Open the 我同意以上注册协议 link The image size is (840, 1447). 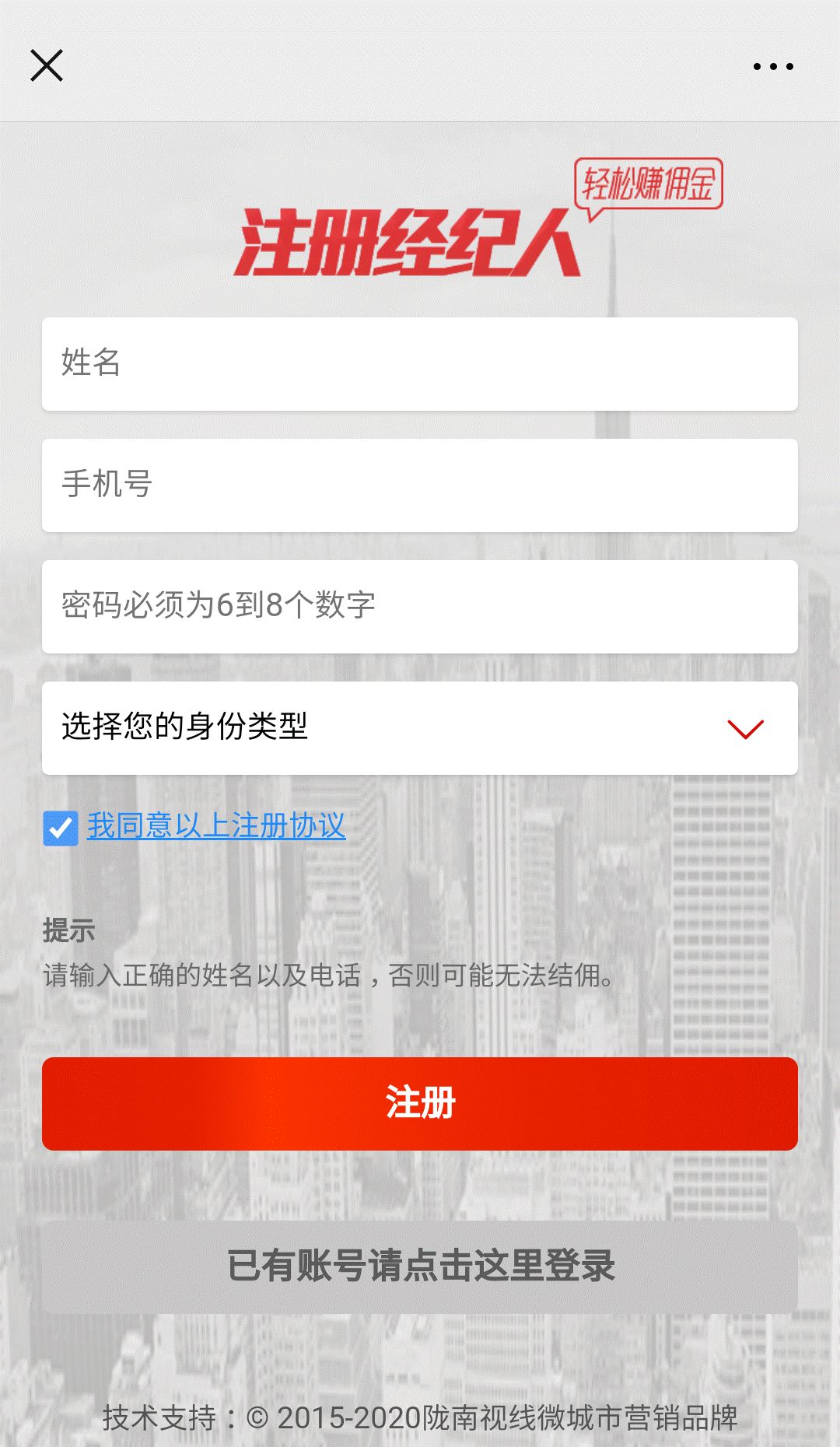(216, 826)
